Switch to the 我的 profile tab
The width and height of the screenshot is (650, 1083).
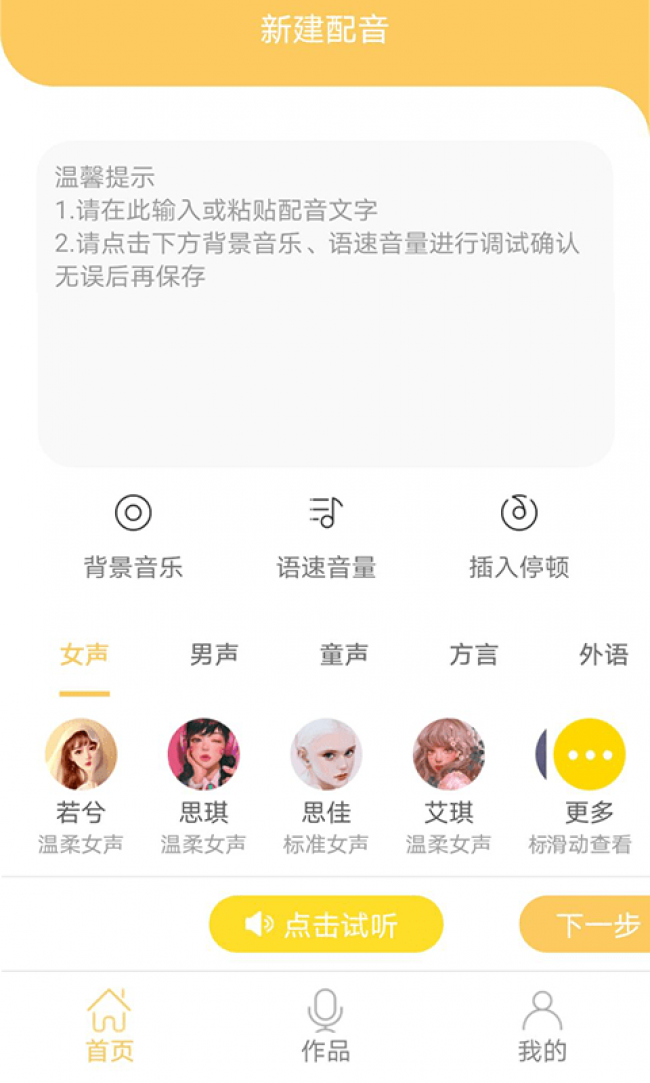pyautogui.click(x=542, y=1025)
